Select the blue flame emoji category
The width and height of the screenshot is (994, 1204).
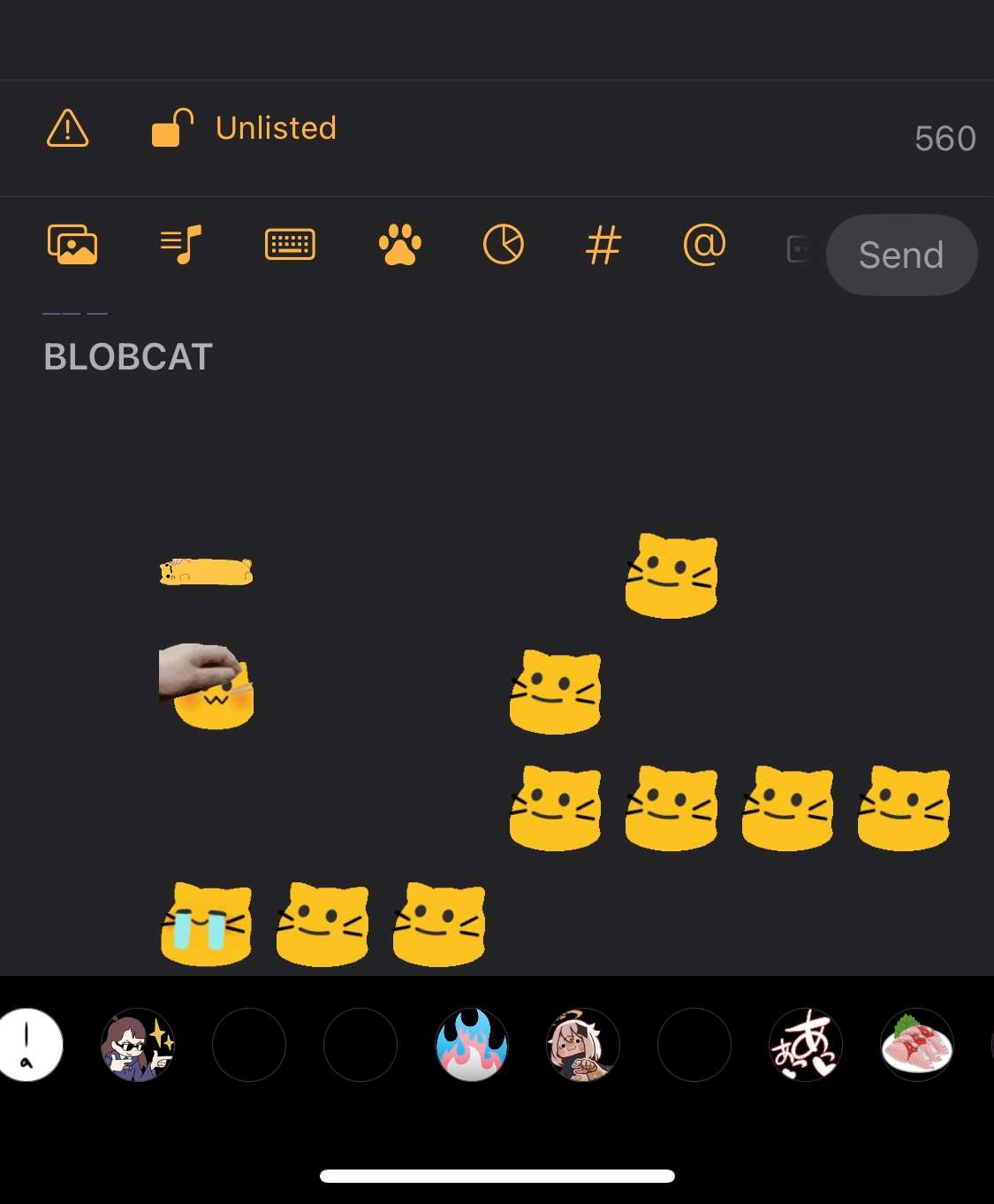pos(472,1045)
